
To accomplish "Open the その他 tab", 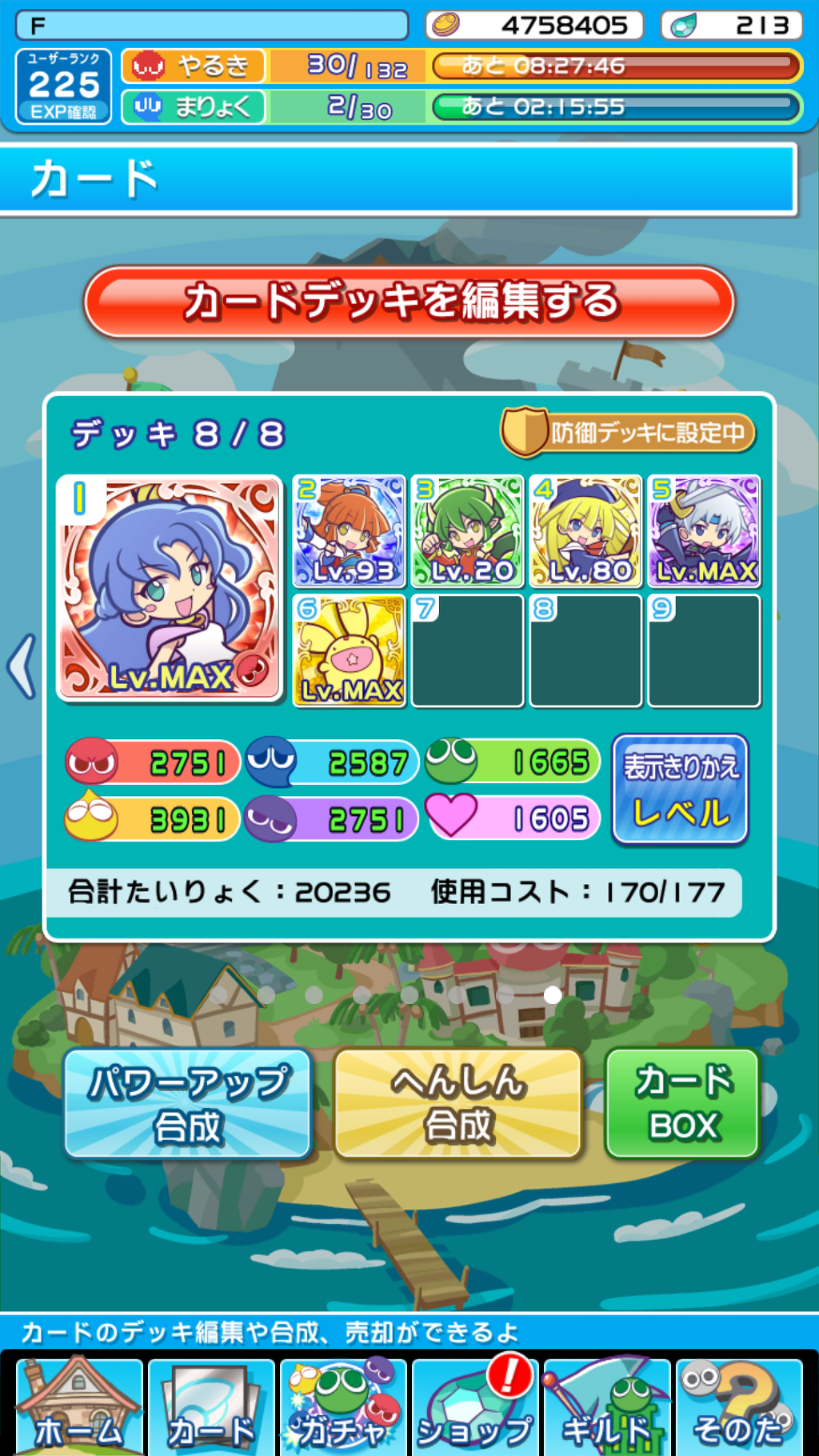I will 739,1408.
